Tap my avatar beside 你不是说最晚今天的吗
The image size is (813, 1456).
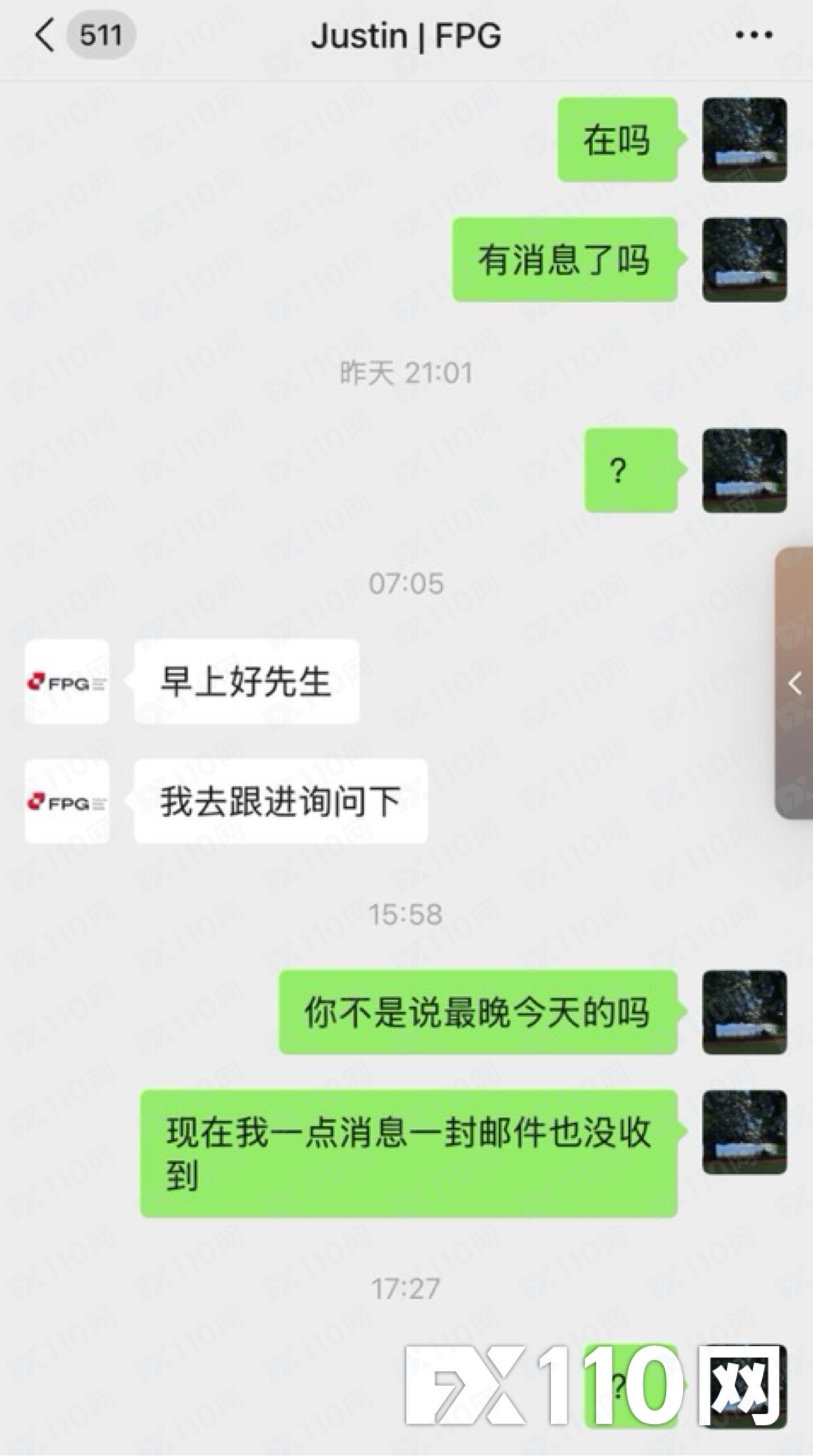pyautogui.click(x=744, y=1012)
